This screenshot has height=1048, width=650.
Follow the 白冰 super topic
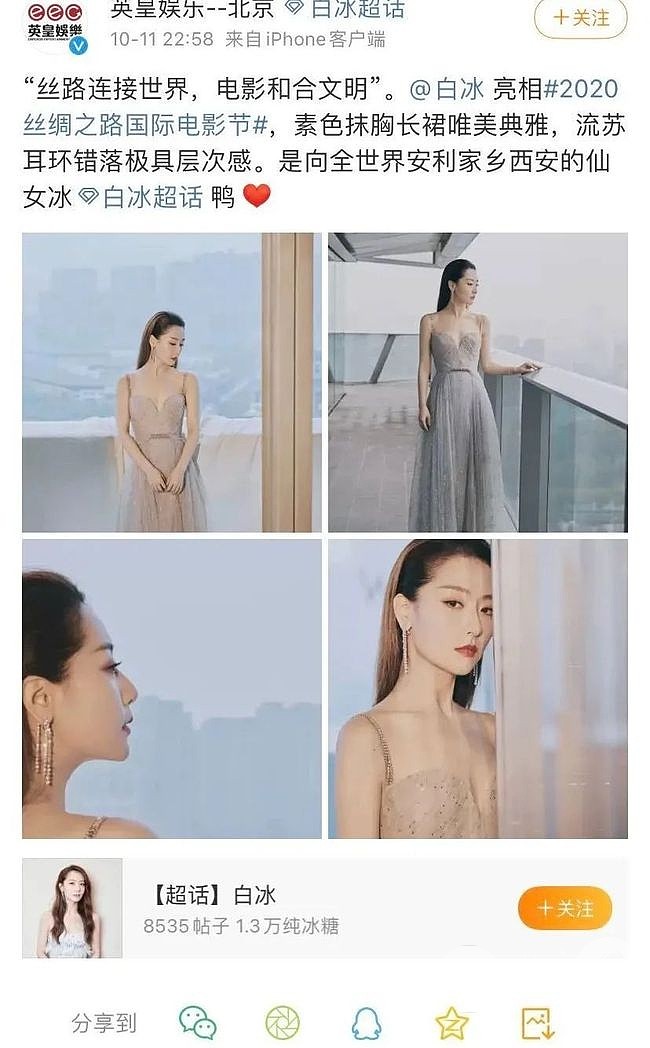[x=564, y=909]
